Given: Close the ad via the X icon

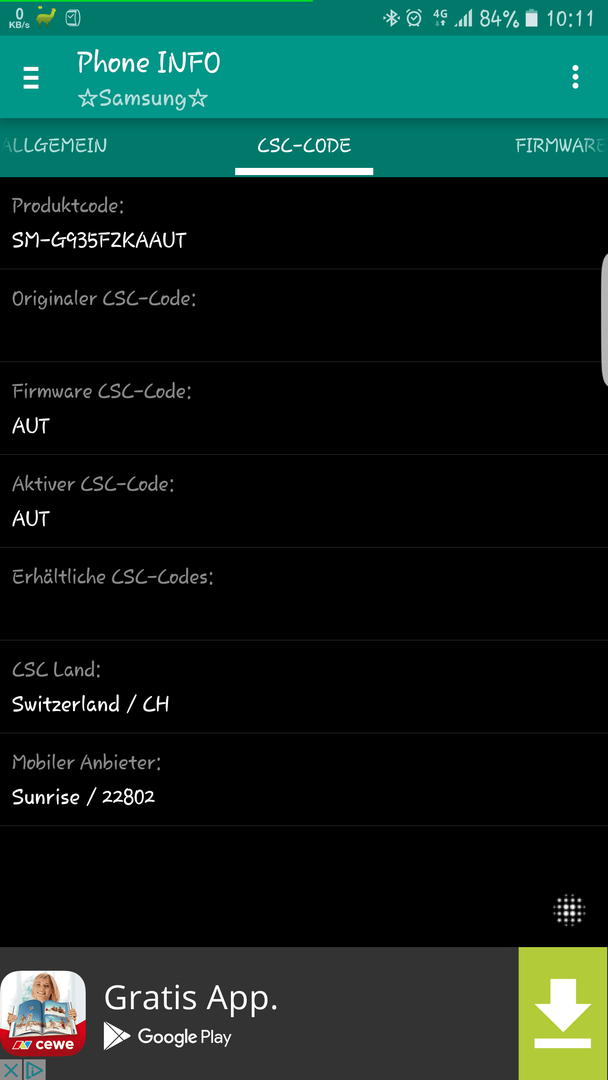Looking at the screenshot, I should click(11, 1070).
